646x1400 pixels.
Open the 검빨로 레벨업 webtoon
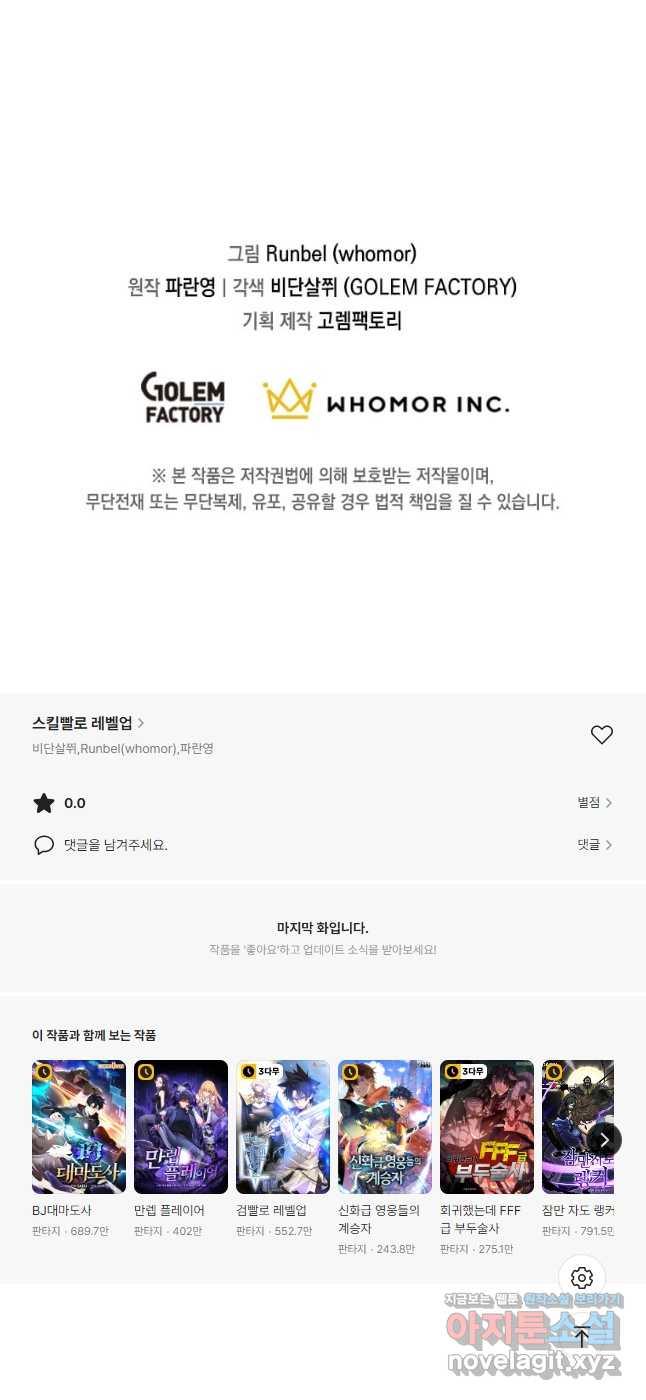pos(283,1127)
